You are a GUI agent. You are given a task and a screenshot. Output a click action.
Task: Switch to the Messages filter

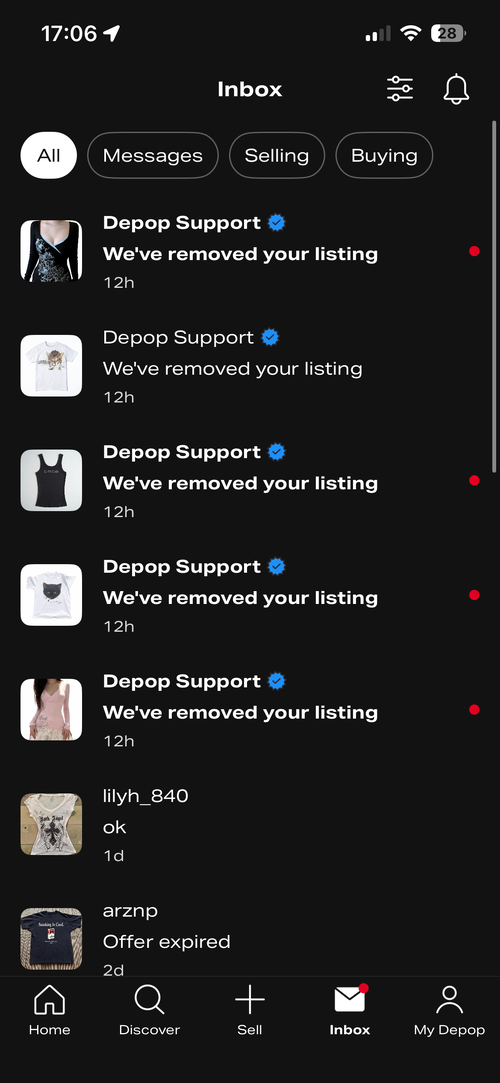pos(153,155)
